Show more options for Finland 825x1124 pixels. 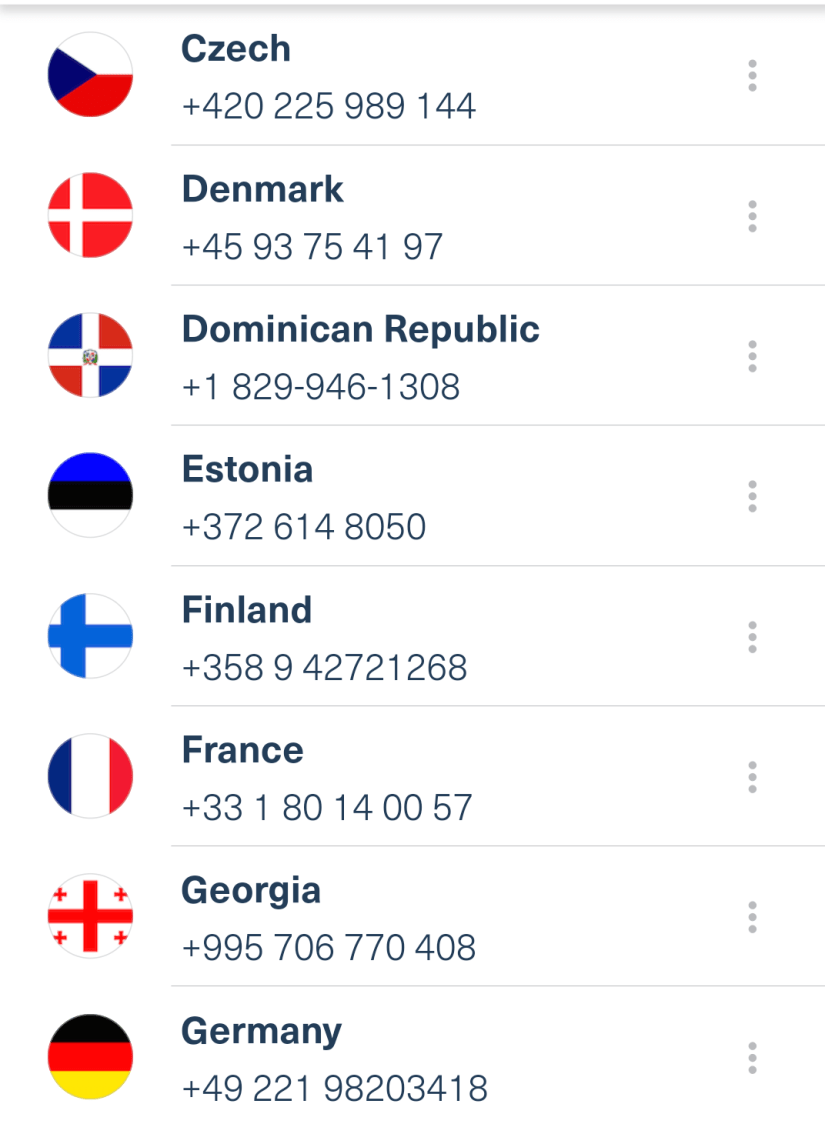(x=752, y=637)
